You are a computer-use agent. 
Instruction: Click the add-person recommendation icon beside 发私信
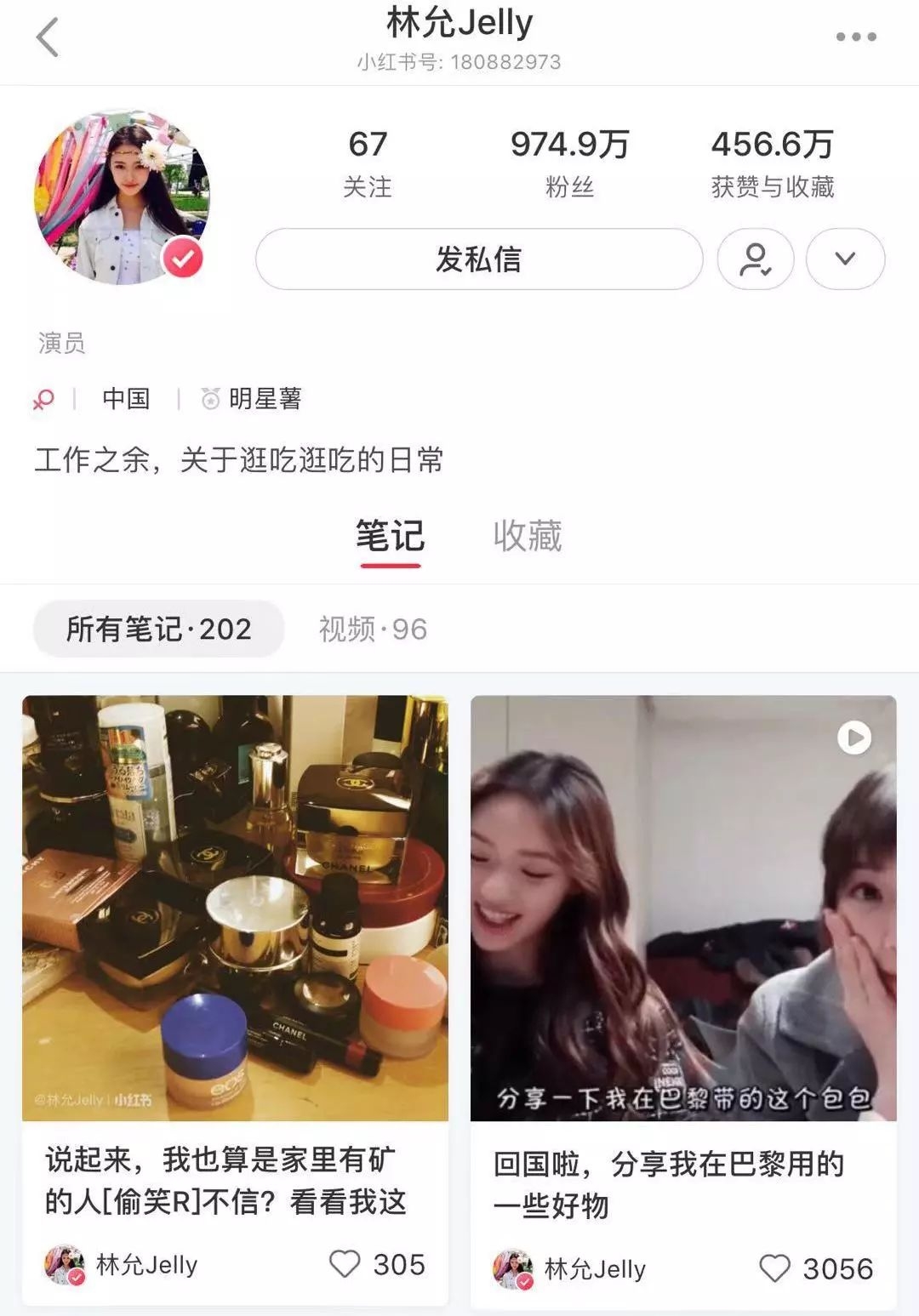coord(756,260)
